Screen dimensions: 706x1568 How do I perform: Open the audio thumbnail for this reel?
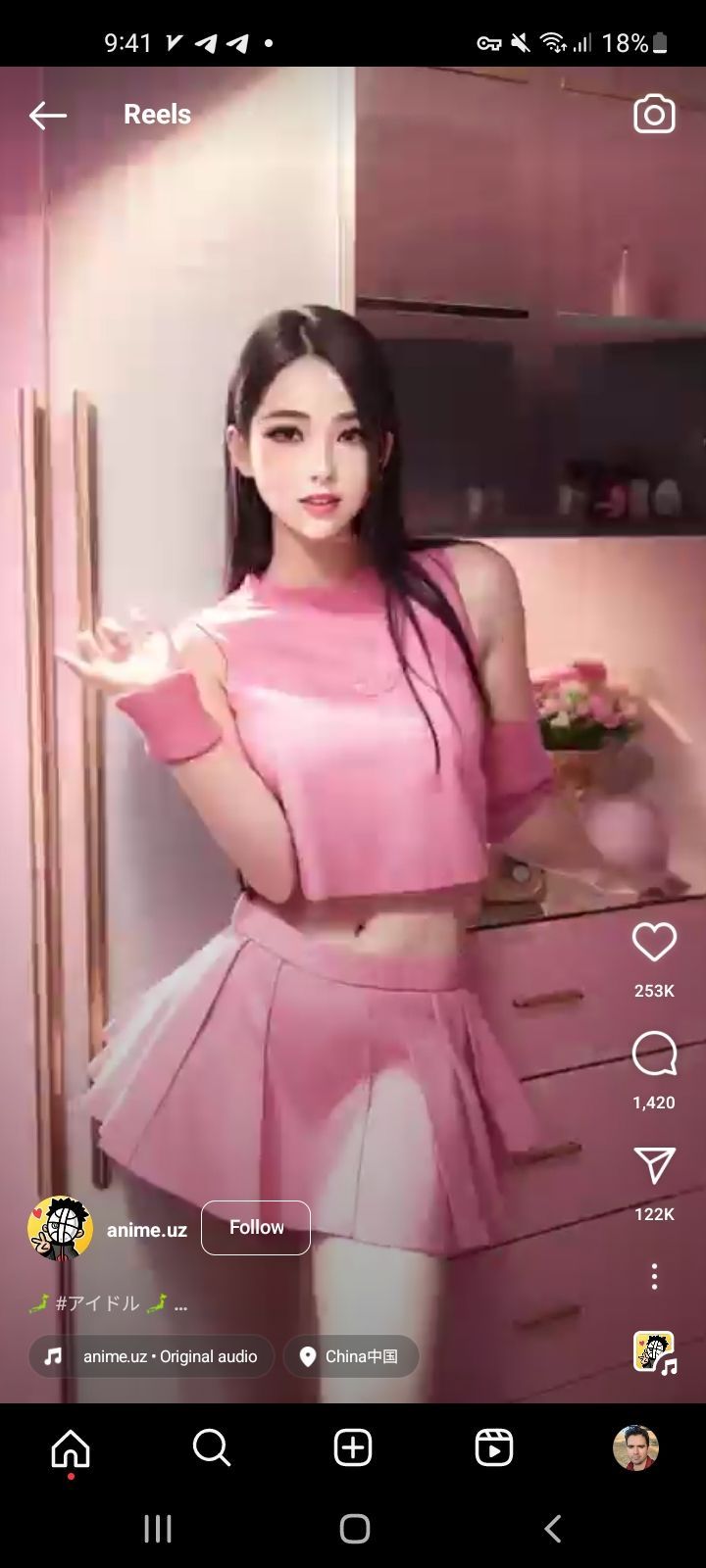pos(654,1352)
